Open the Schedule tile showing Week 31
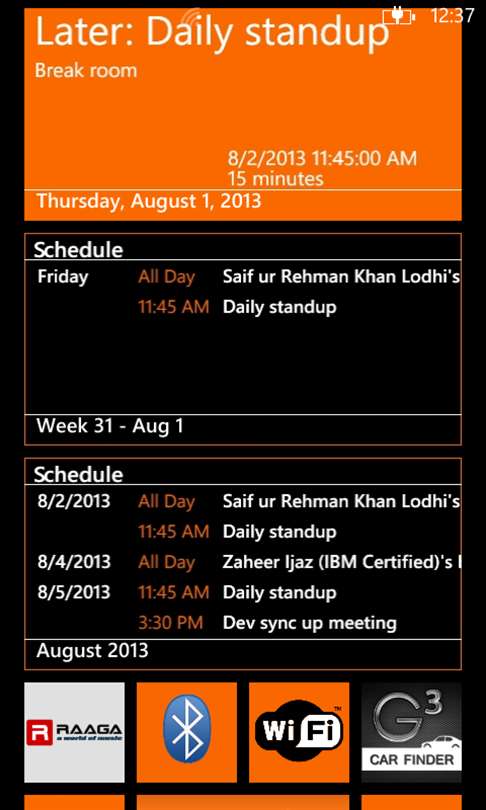Viewport: 486px width, 810px height. (243, 339)
